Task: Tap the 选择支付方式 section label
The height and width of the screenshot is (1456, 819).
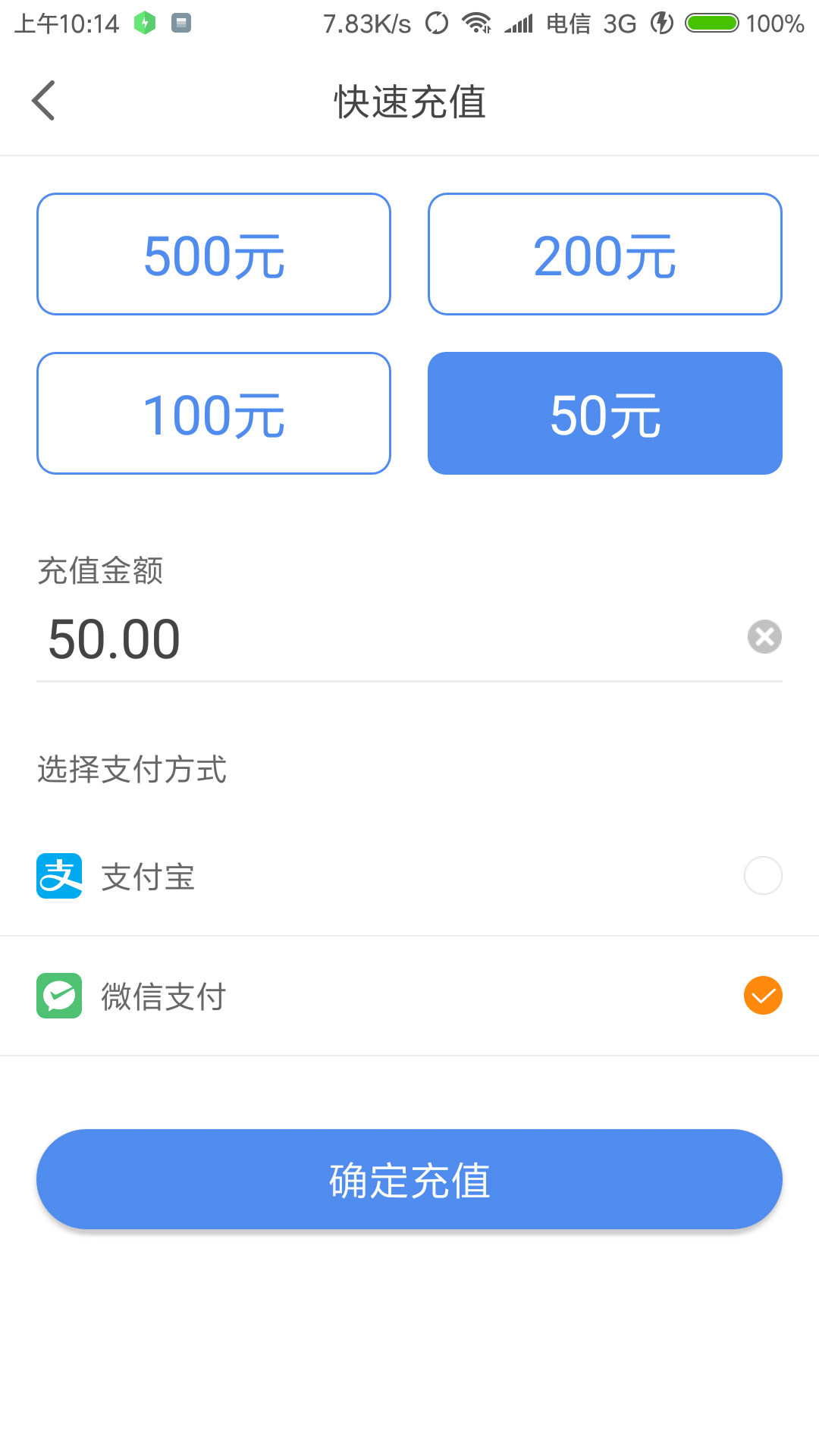Action: tap(131, 769)
